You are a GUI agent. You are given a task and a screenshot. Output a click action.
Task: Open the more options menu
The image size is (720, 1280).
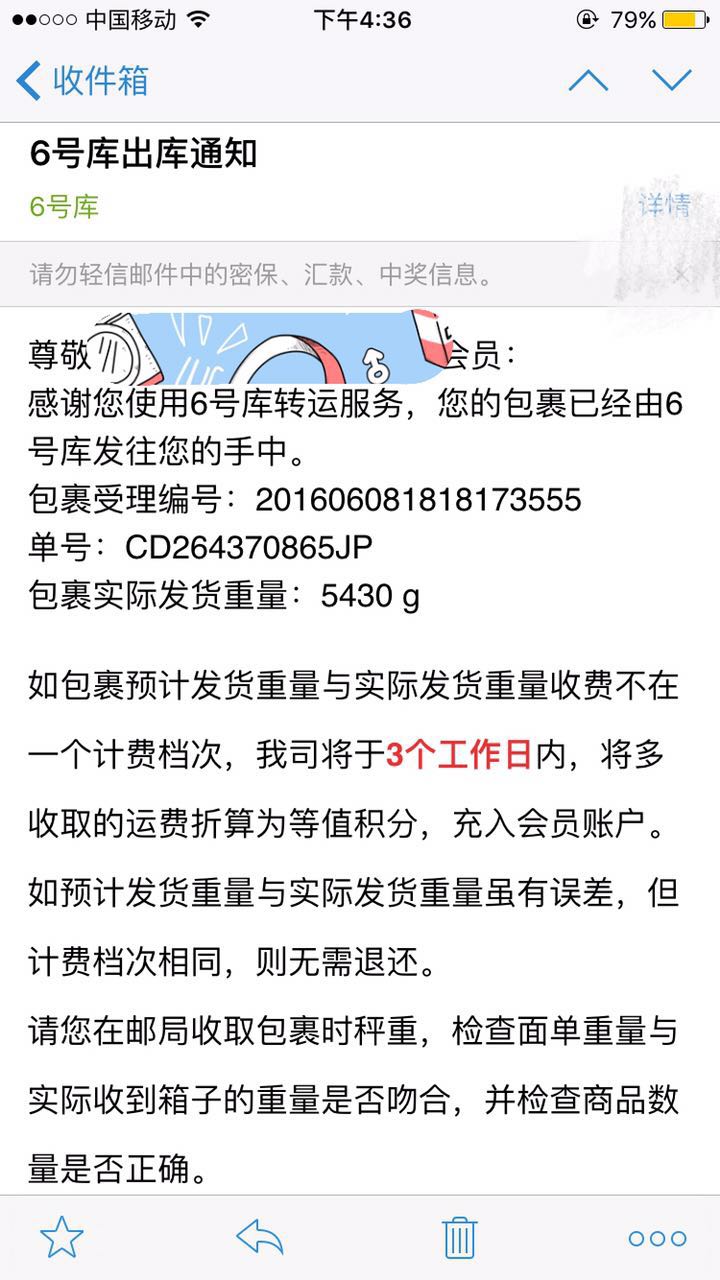pyautogui.click(x=657, y=1239)
